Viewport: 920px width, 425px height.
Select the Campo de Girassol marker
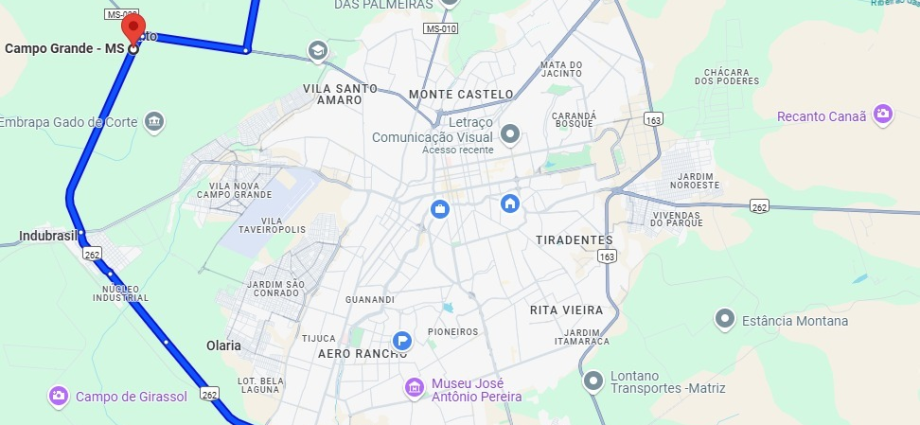point(59,397)
